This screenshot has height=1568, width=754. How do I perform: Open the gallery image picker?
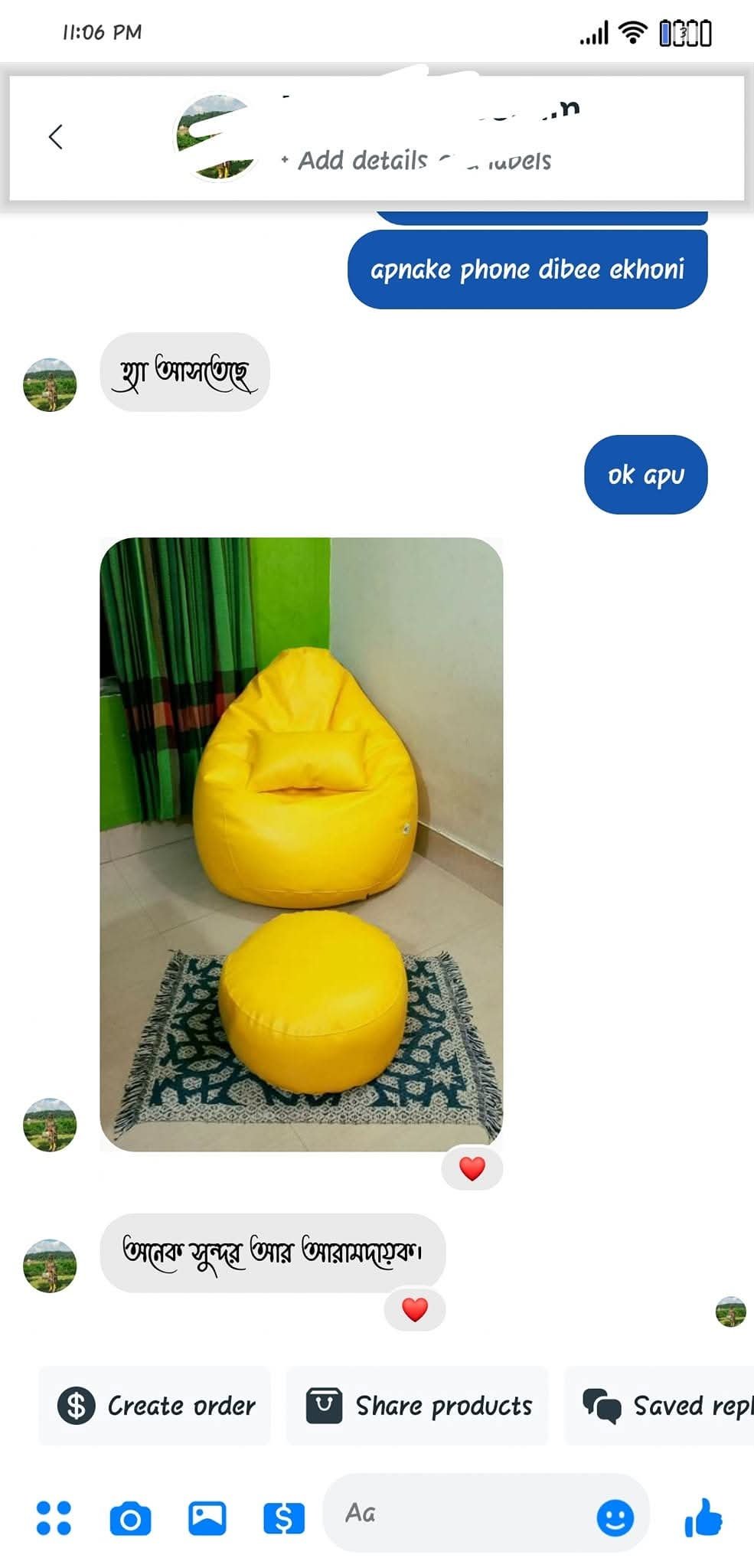click(207, 1518)
